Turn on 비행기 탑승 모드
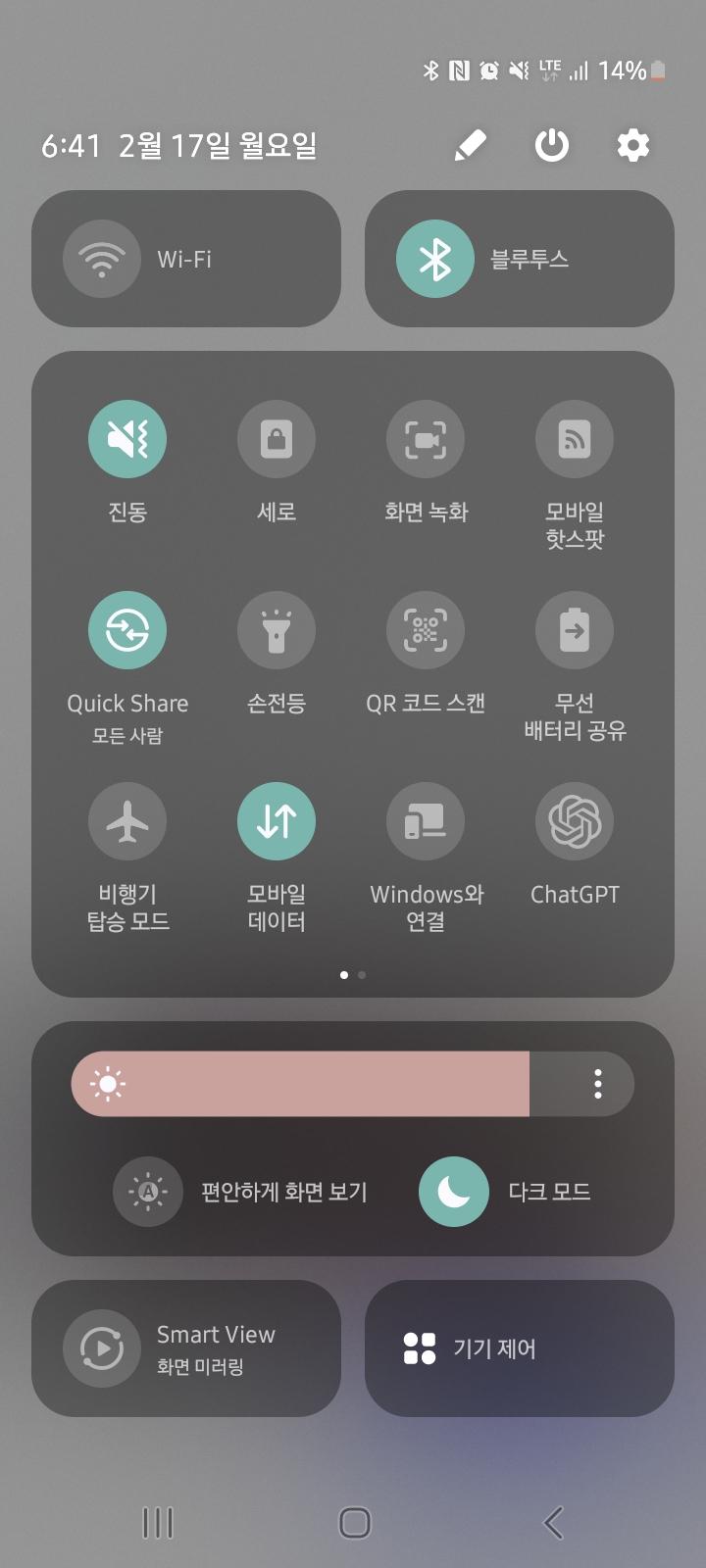Screen dimensions: 706x1568 127,821
